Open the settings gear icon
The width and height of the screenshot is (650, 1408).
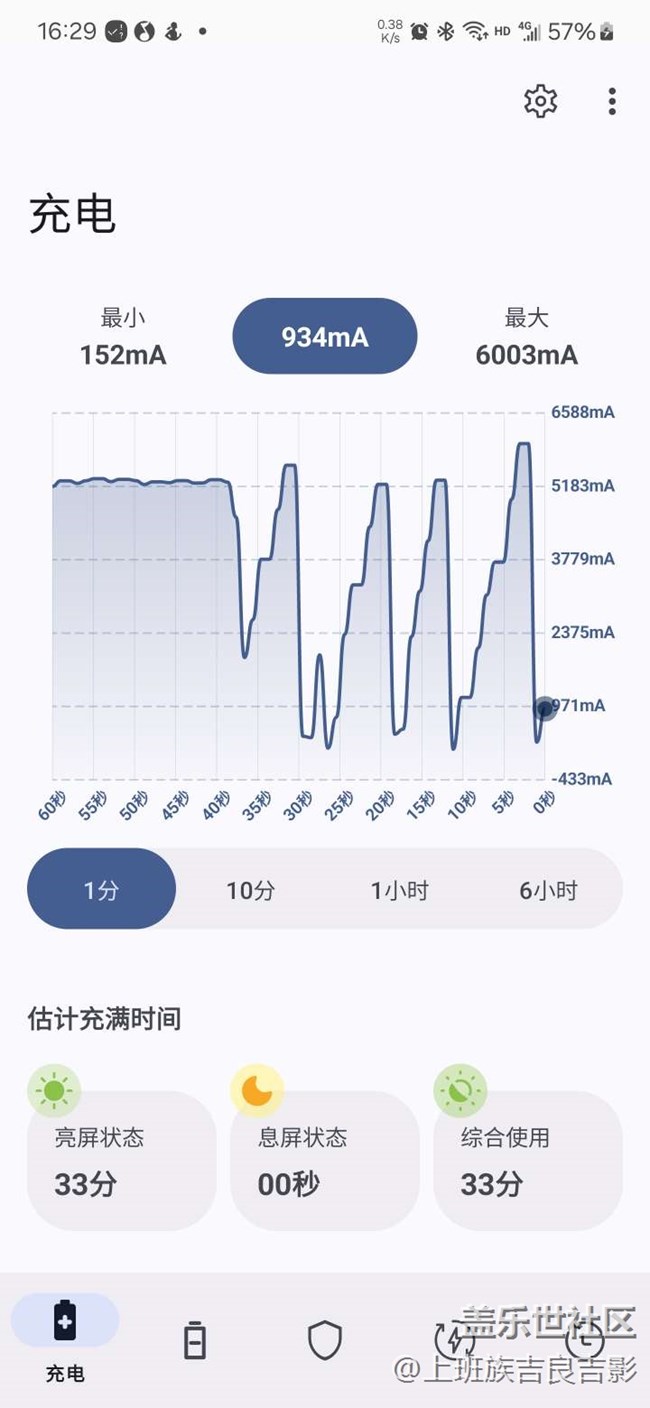(x=540, y=101)
